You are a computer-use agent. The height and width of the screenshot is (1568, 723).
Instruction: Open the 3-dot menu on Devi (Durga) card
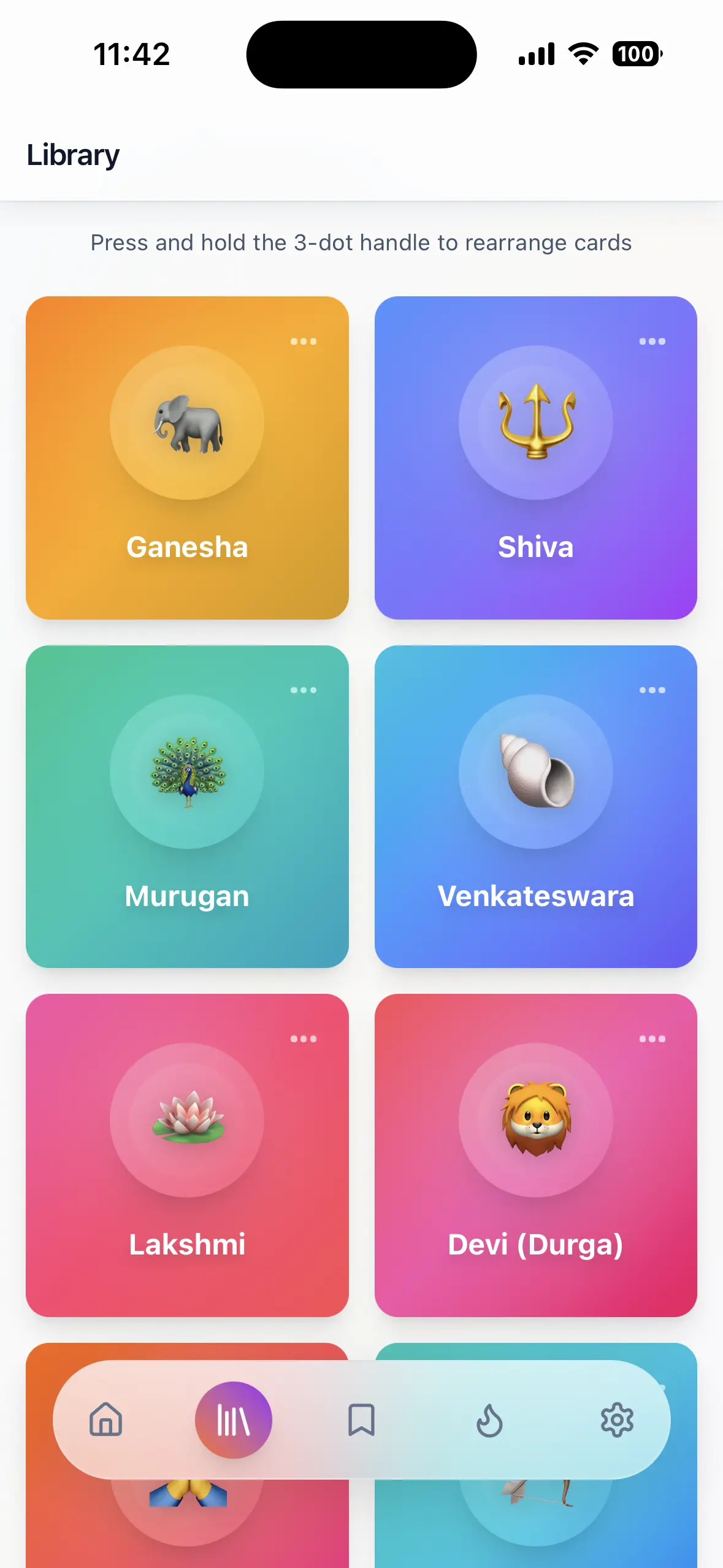[652, 1038]
